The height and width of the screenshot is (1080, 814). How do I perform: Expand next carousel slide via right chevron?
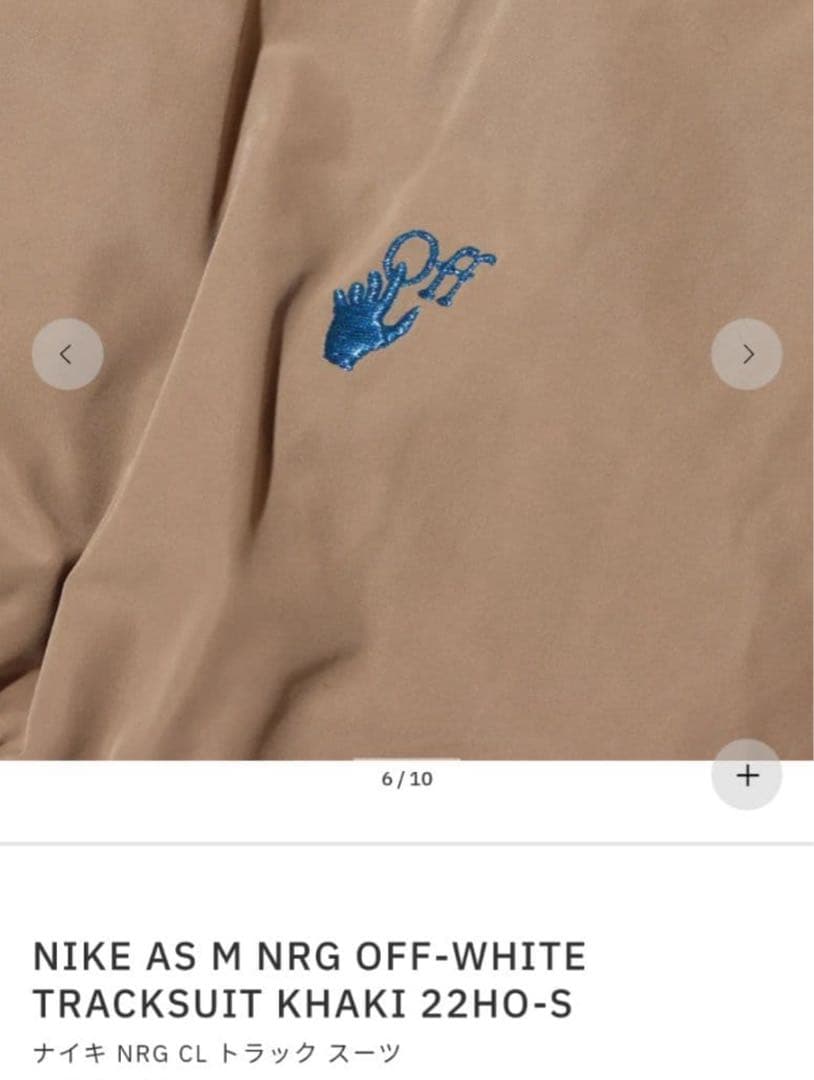pos(748,353)
